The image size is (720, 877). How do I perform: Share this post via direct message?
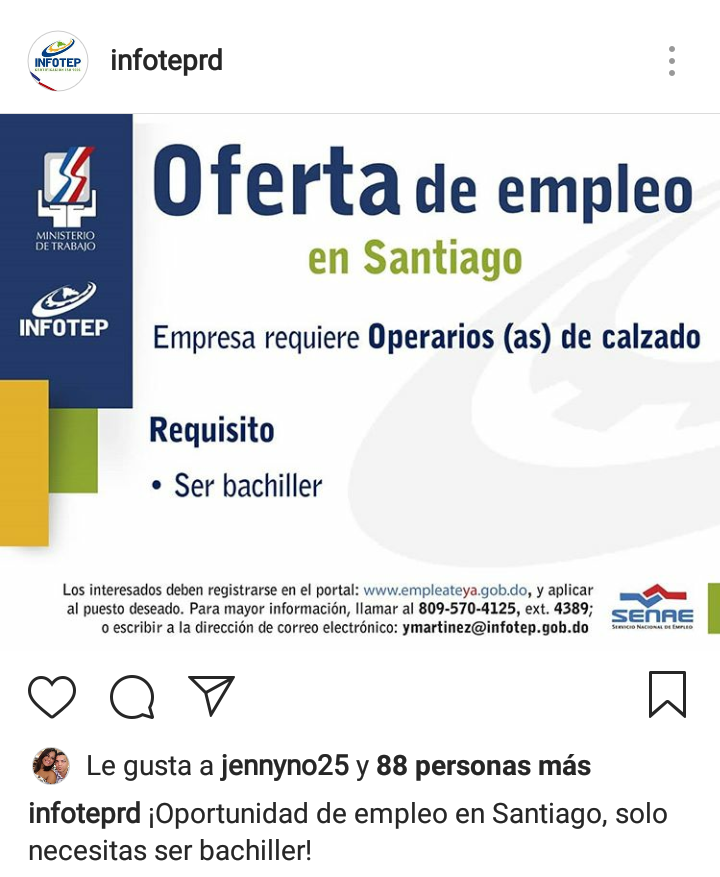pos(211,695)
